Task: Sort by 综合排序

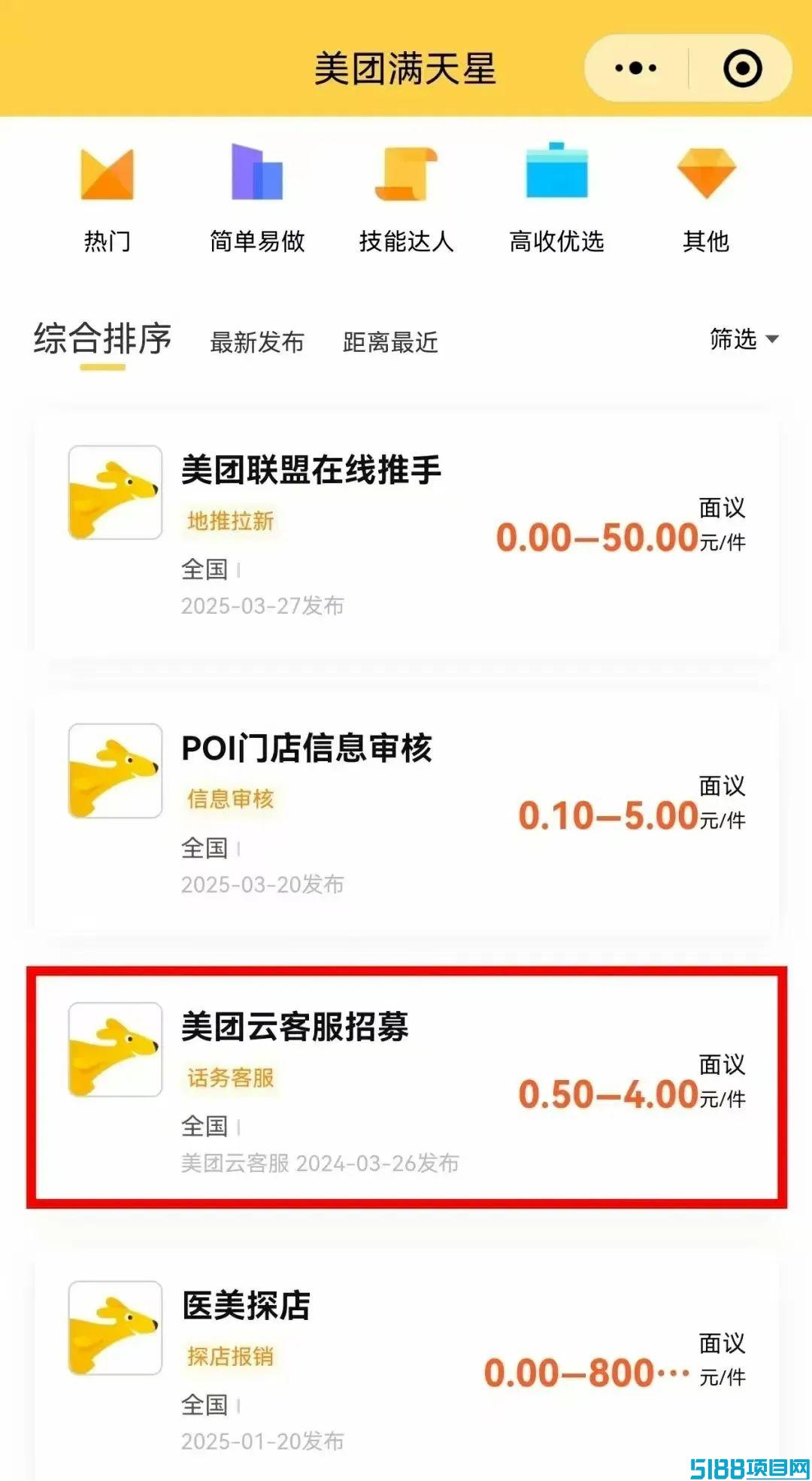Action: click(x=103, y=338)
